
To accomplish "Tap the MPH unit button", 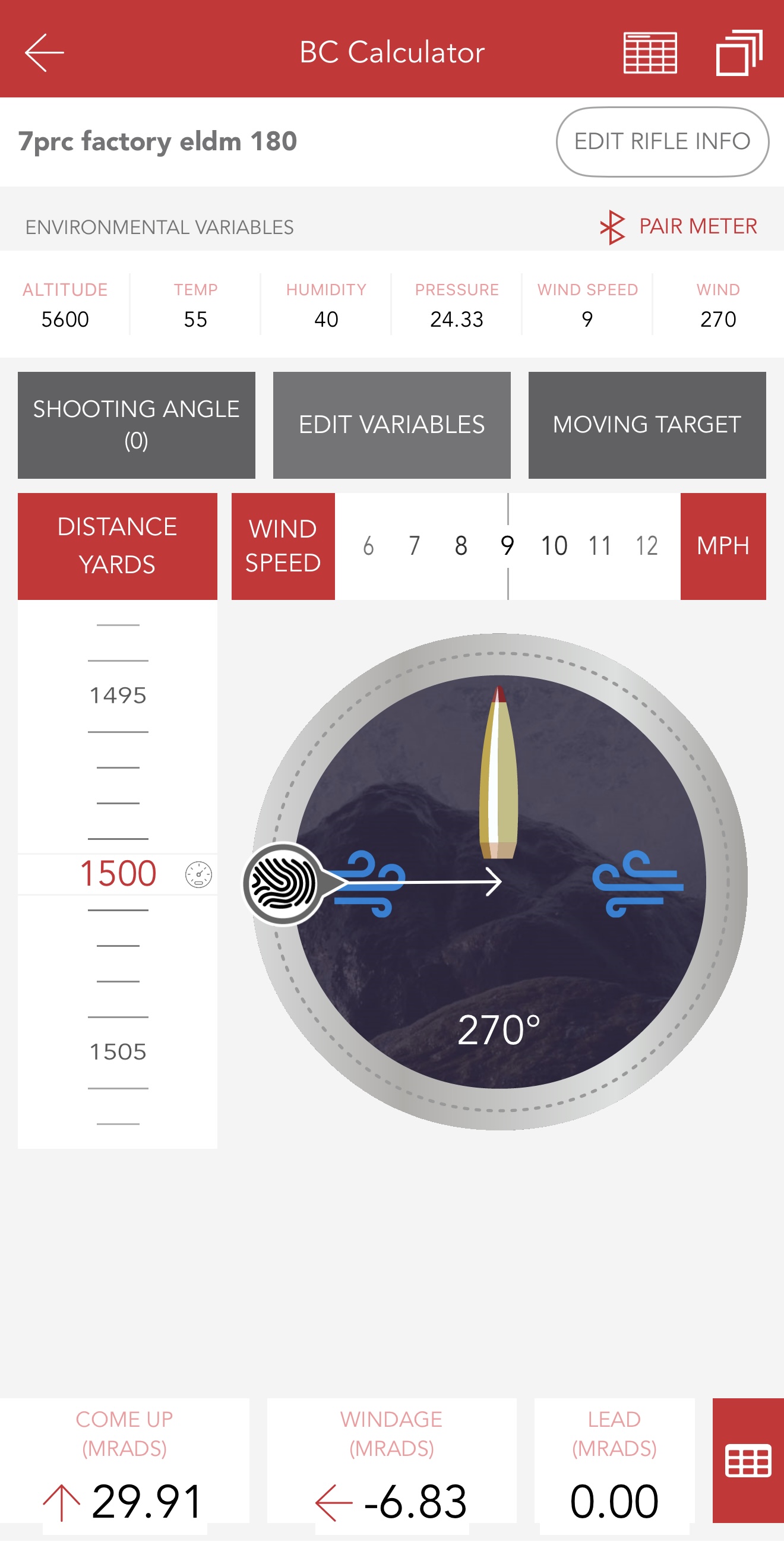I will 723,546.
